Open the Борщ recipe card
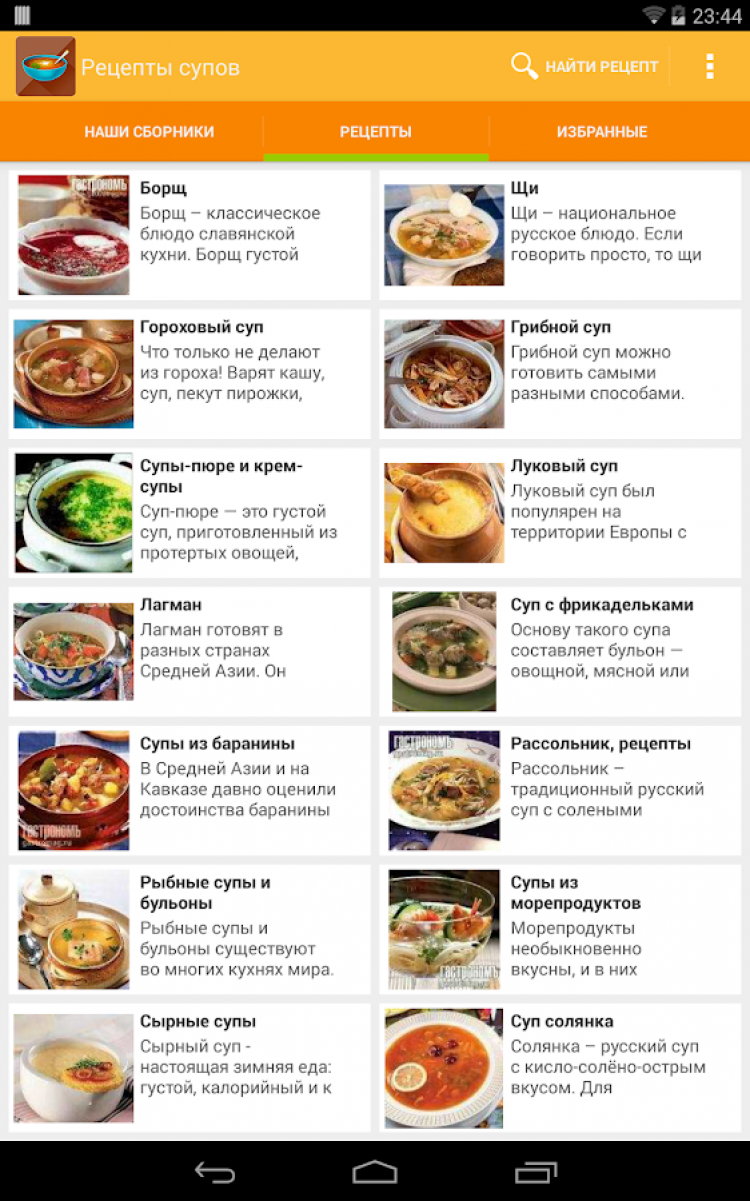 click(189, 235)
